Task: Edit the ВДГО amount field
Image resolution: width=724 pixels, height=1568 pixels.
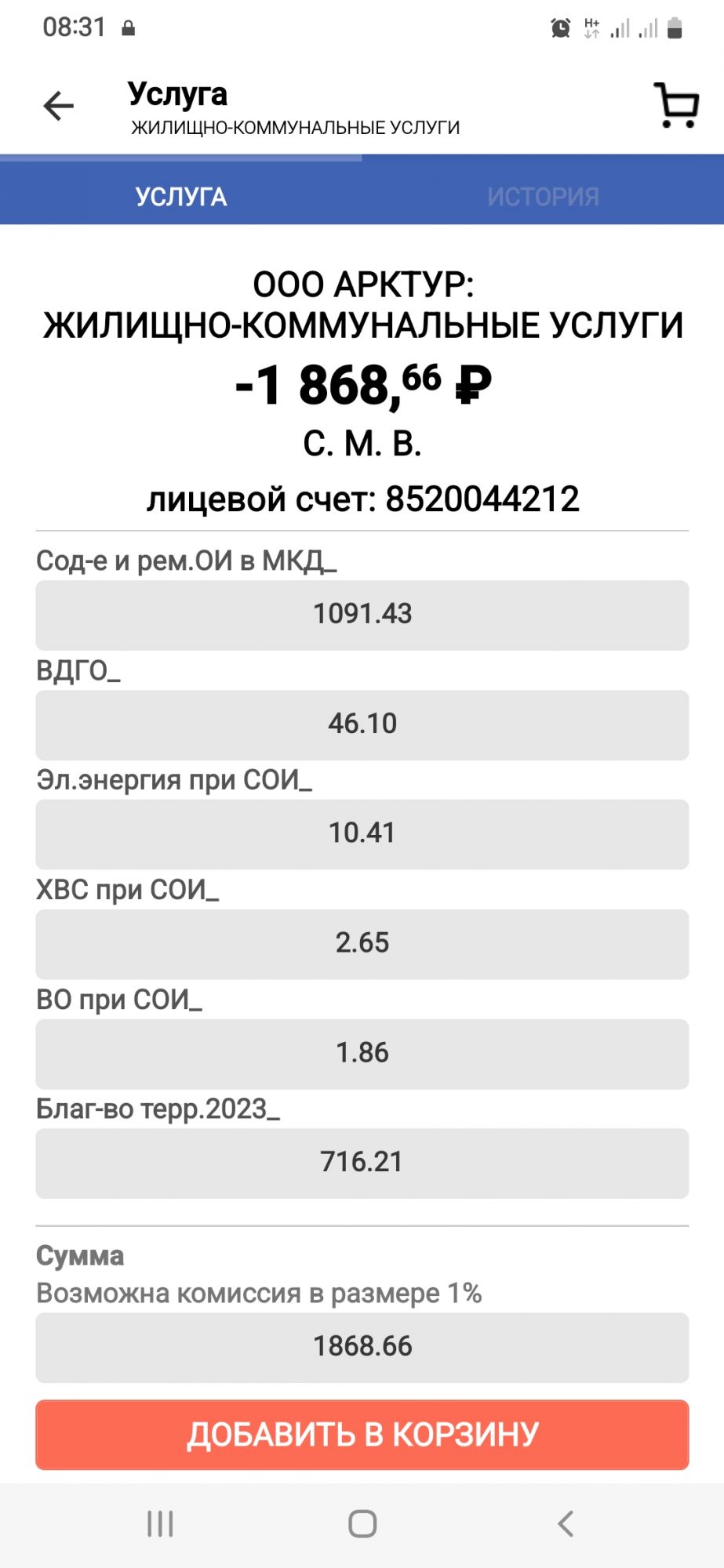Action: (x=362, y=724)
